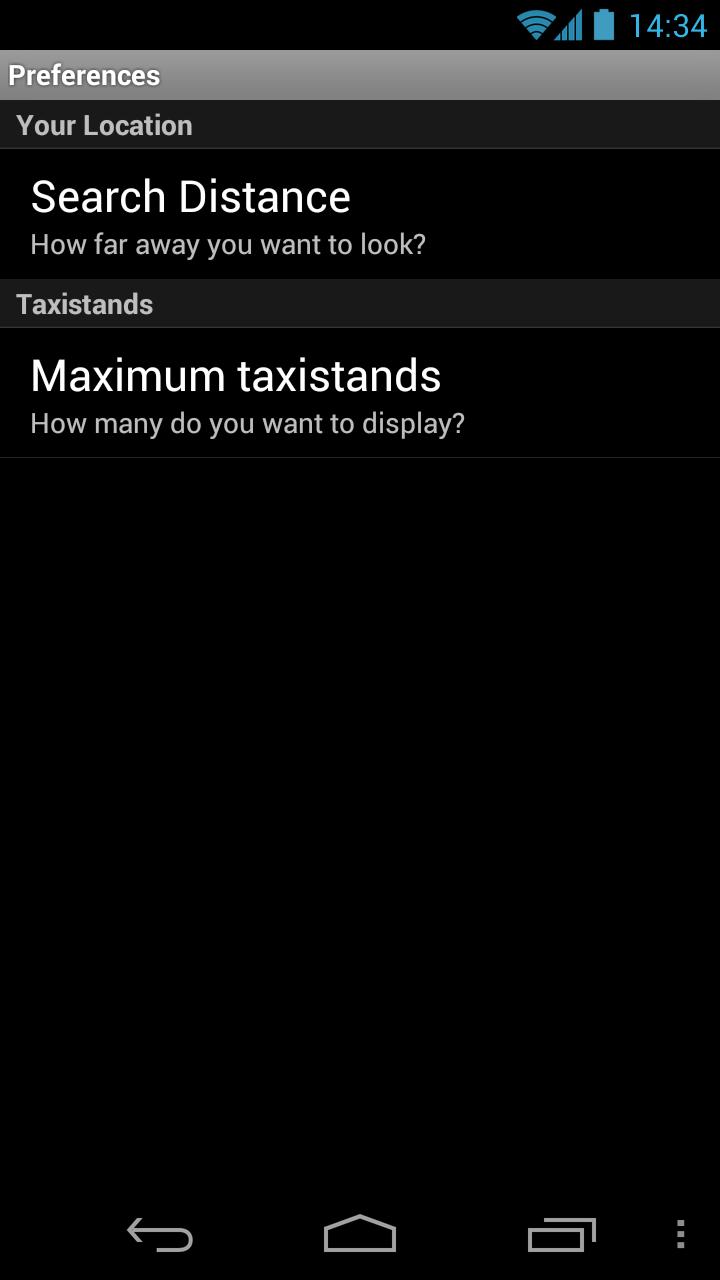Open the Search Distance setting
Image resolution: width=720 pixels, height=1280 pixels.
point(360,214)
